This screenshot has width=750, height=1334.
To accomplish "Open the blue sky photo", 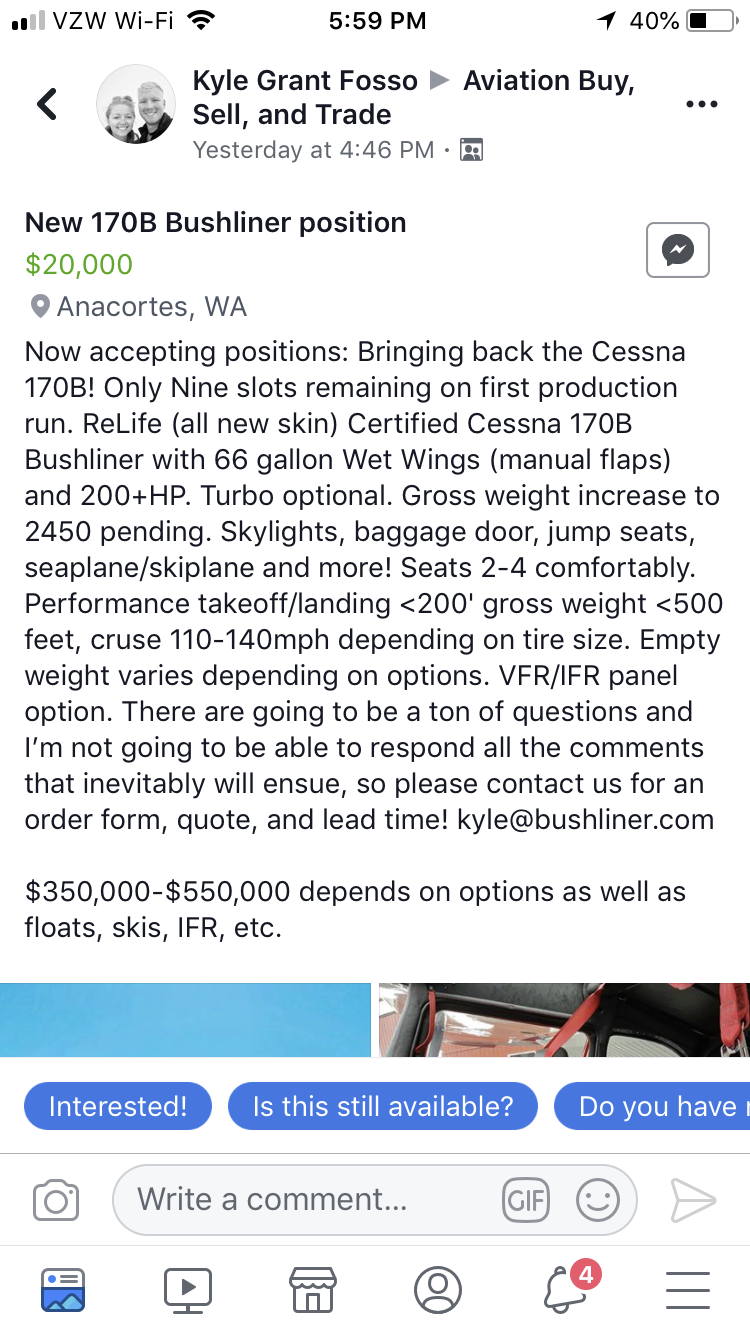I will point(185,1019).
